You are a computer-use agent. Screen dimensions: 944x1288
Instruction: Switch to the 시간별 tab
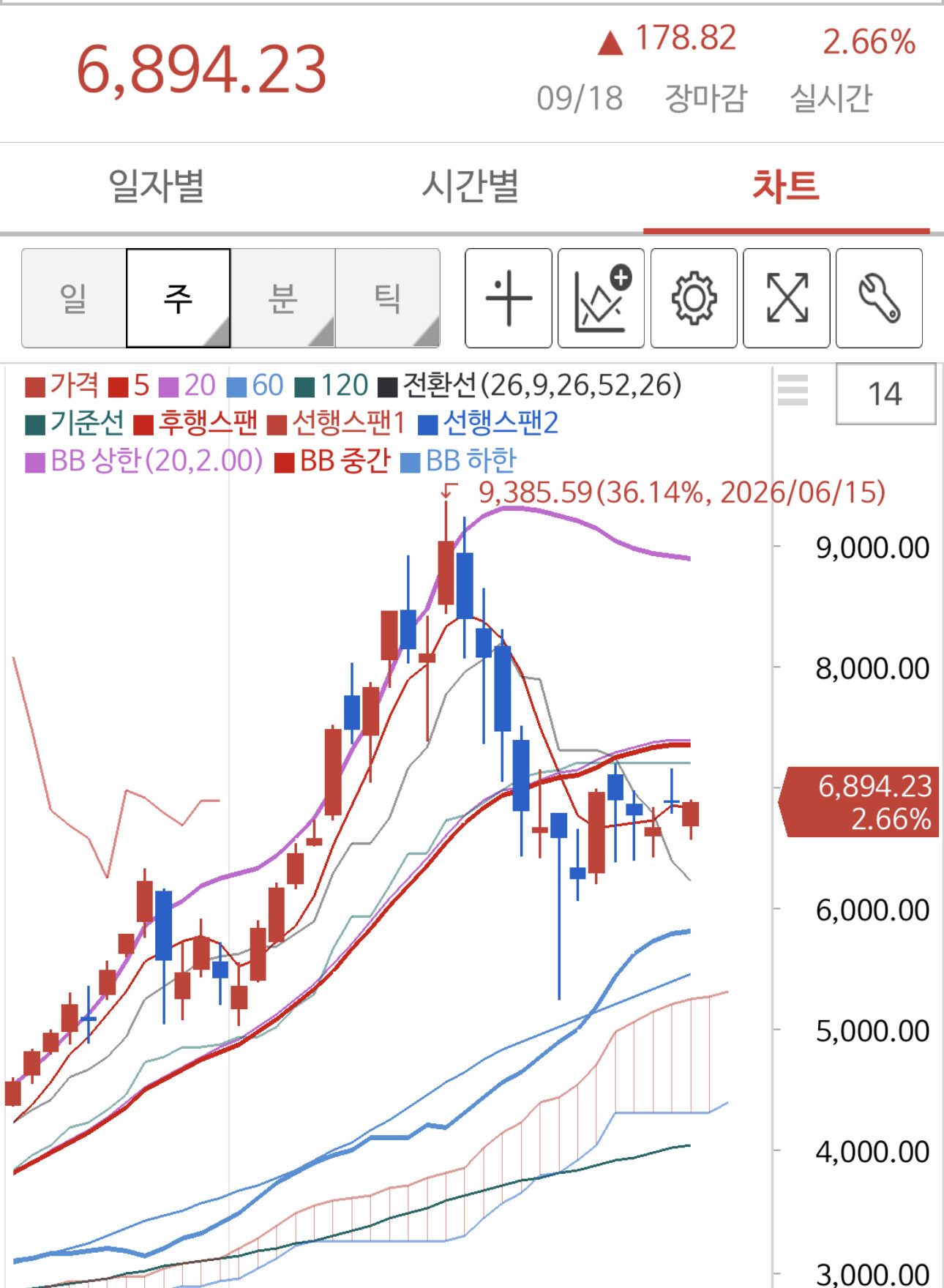click(x=471, y=186)
